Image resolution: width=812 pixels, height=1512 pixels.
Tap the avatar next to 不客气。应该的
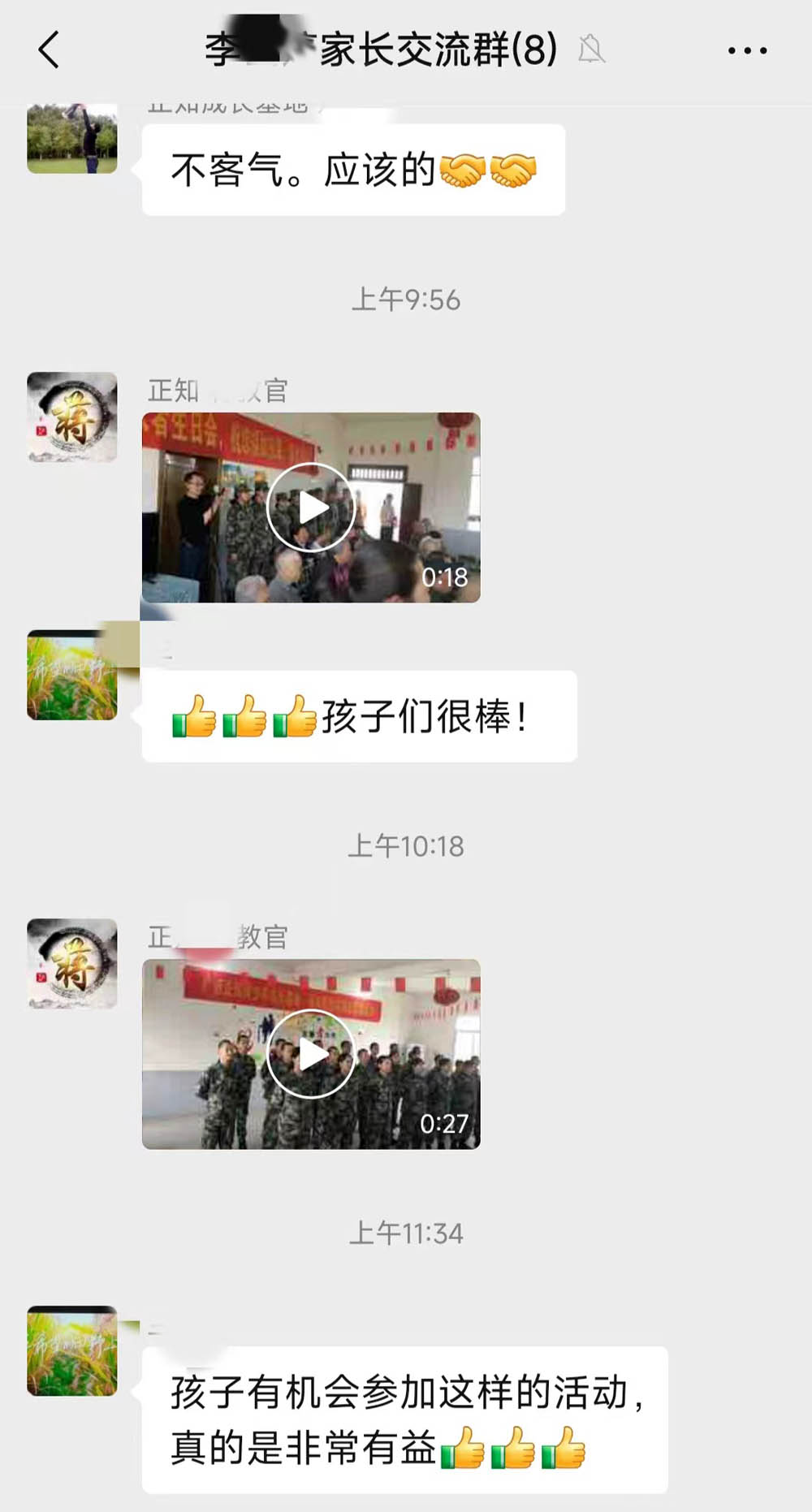tap(72, 138)
